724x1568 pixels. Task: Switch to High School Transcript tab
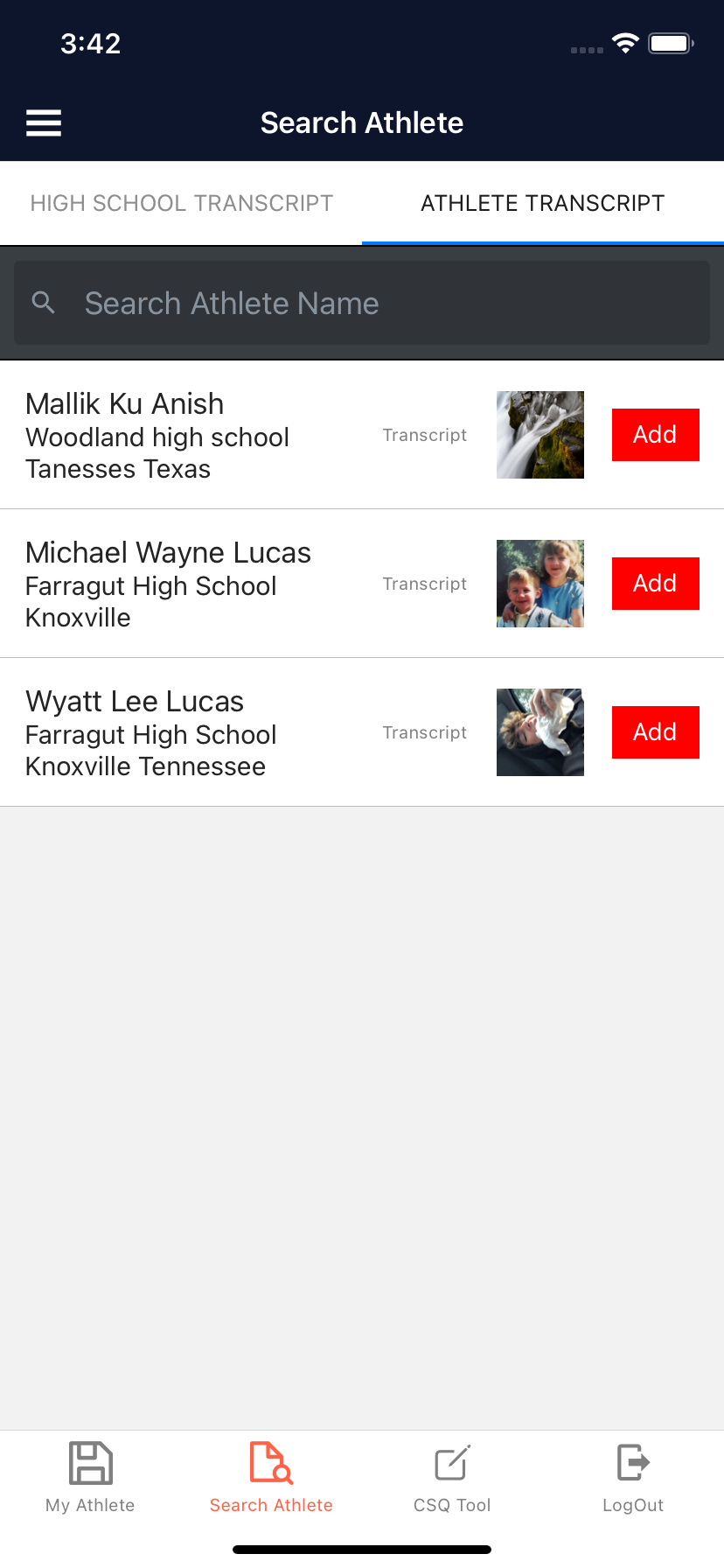pyautogui.click(x=182, y=203)
